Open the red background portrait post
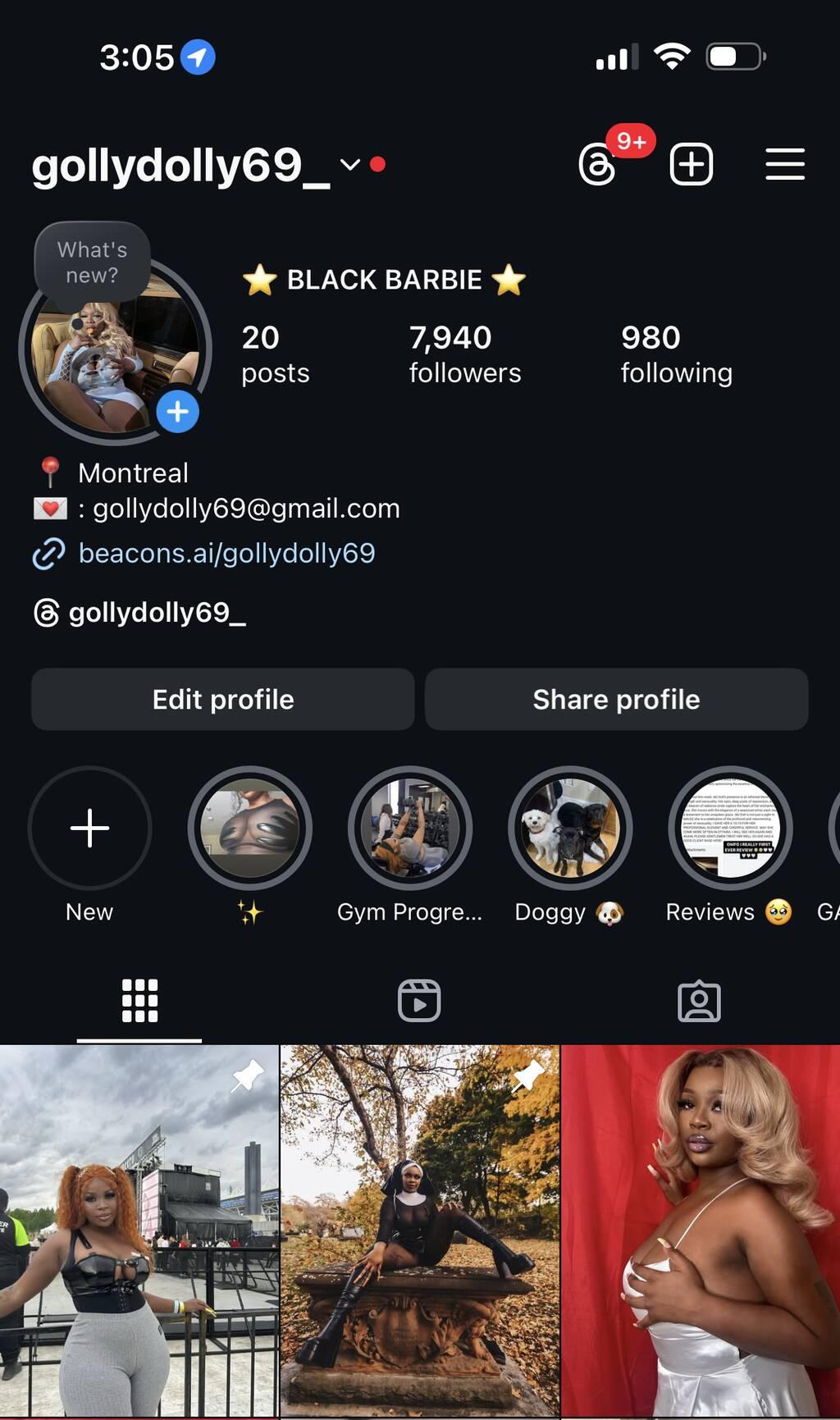 (701, 1231)
